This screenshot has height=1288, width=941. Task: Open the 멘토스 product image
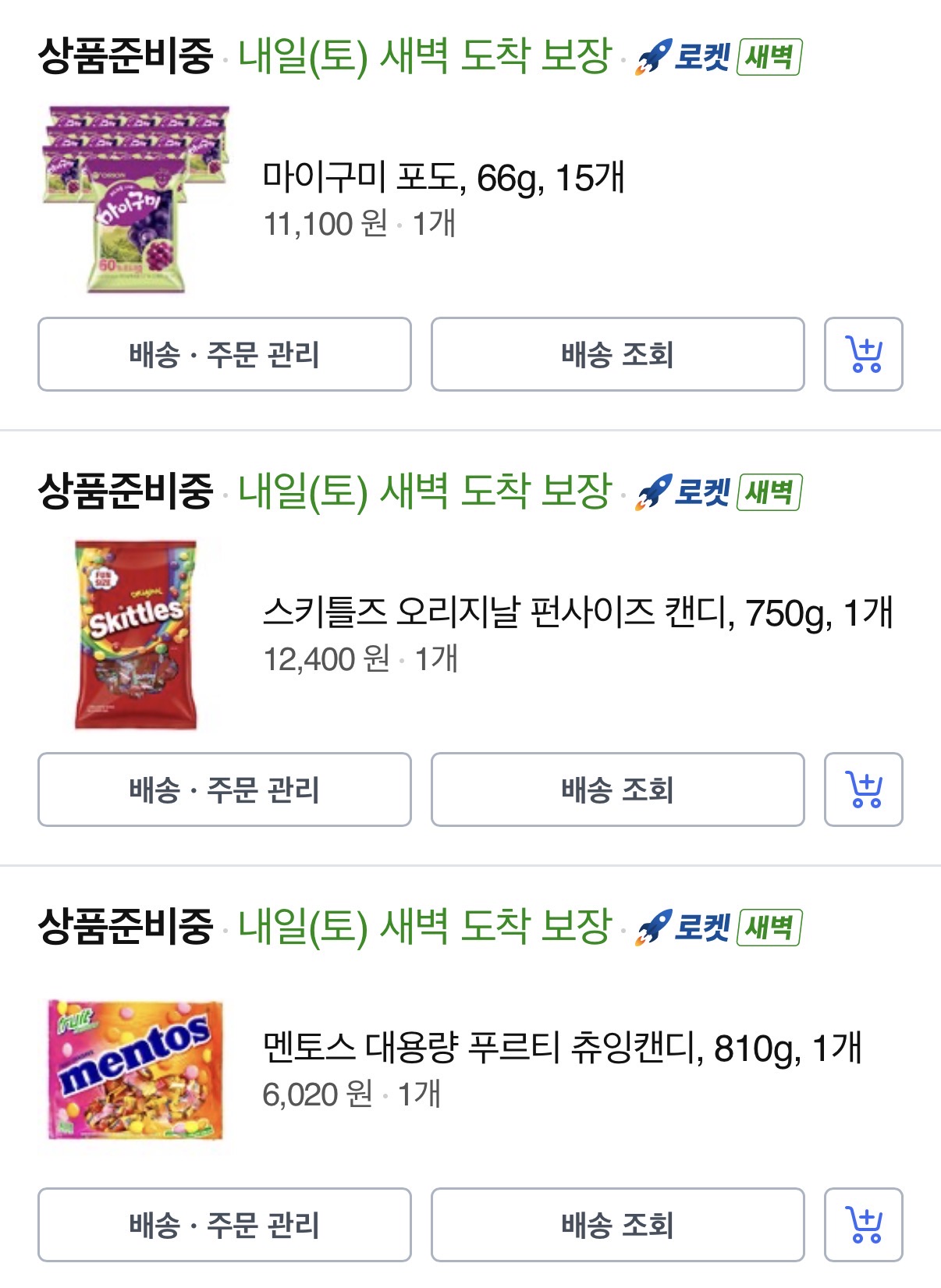136,1070
